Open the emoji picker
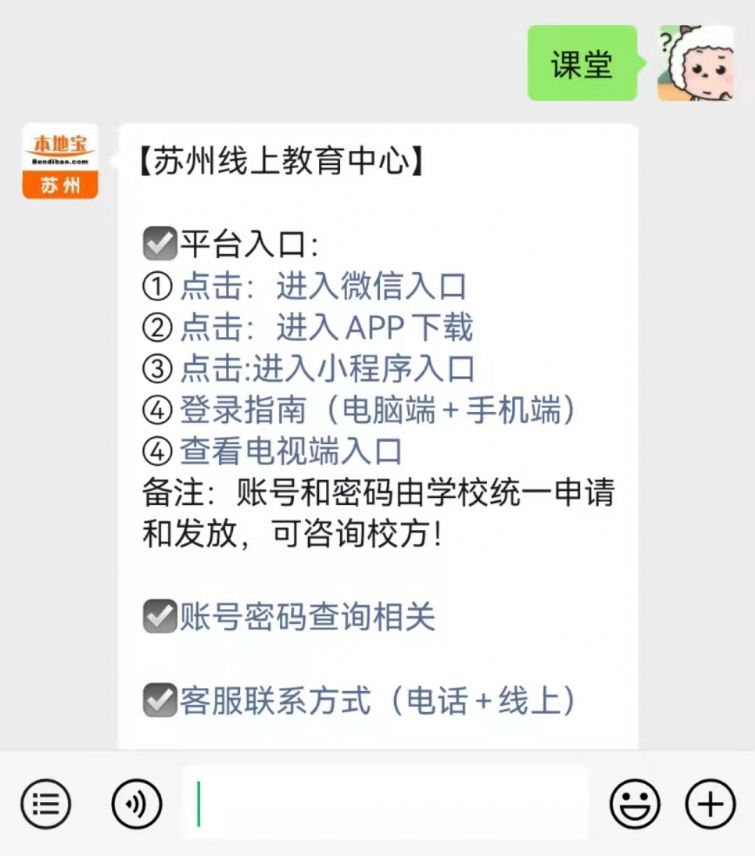 pos(635,803)
